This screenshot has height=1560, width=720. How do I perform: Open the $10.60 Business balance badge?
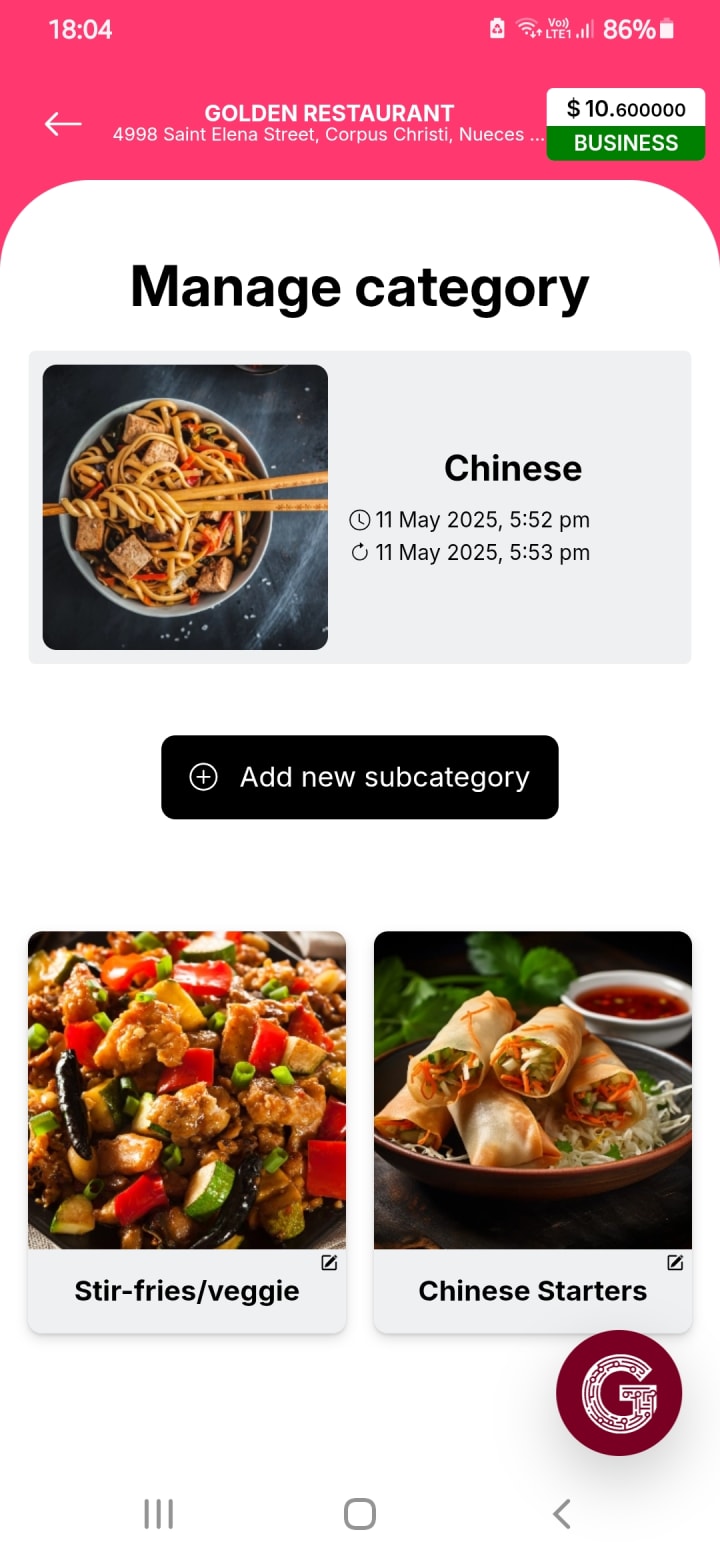[x=625, y=124]
